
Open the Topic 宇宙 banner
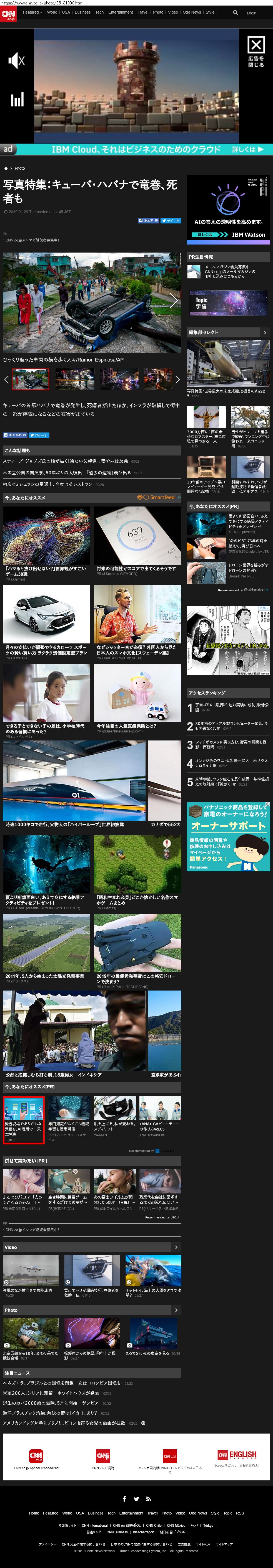point(229,302)
